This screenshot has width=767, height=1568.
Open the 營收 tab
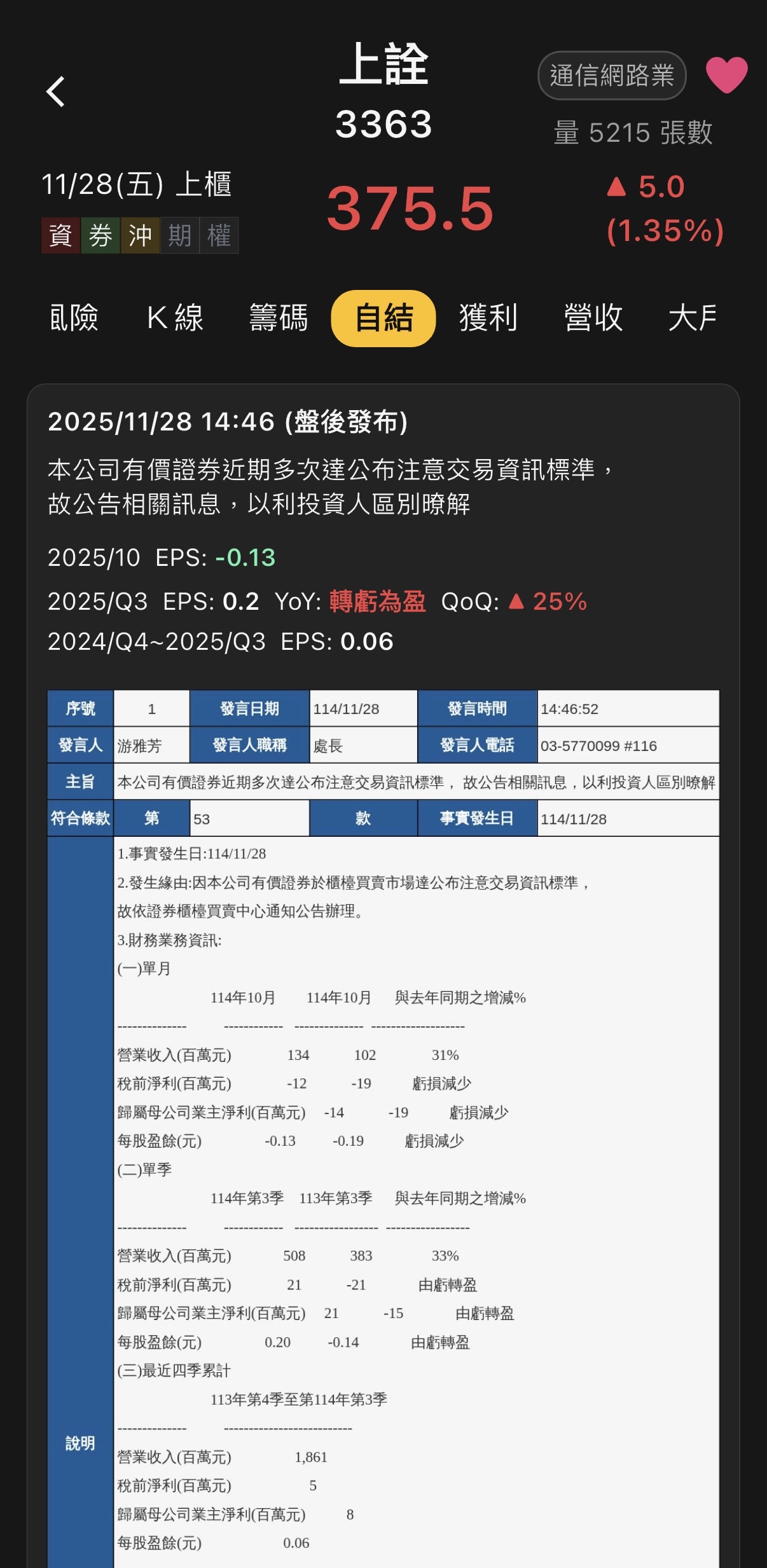tap(593, 318)
